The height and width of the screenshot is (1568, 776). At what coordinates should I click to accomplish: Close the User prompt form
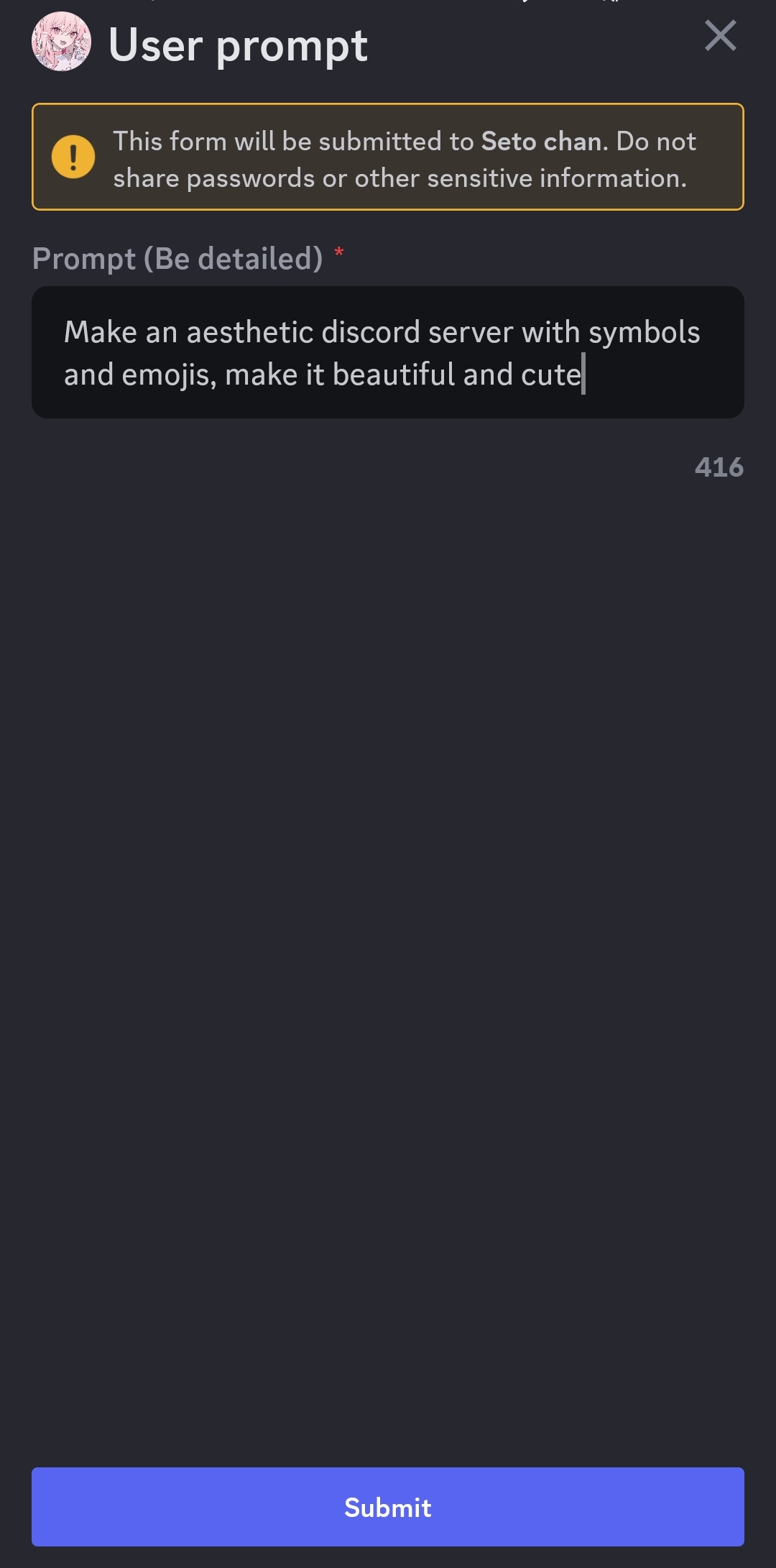[x=720, y=36]
